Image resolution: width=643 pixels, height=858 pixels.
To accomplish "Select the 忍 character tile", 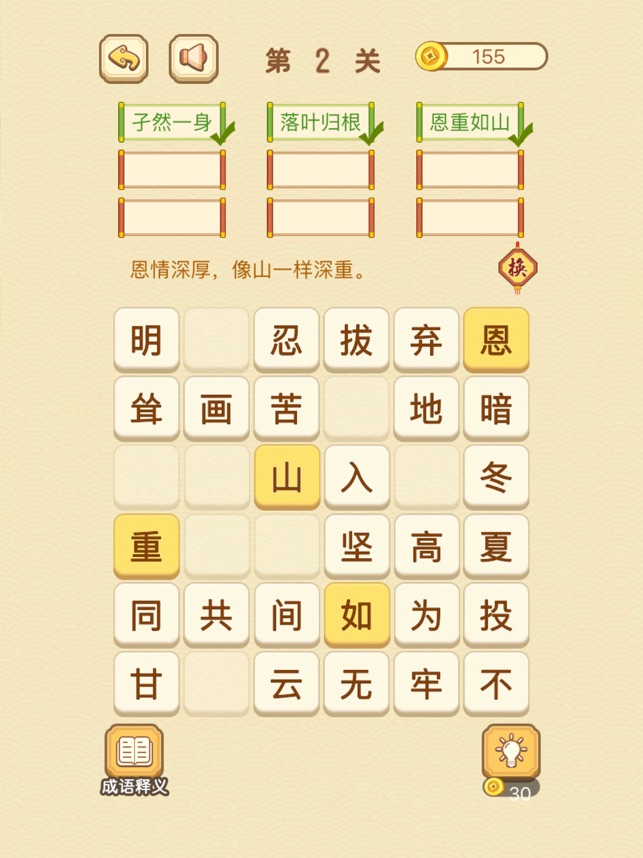I will [286, 340].
